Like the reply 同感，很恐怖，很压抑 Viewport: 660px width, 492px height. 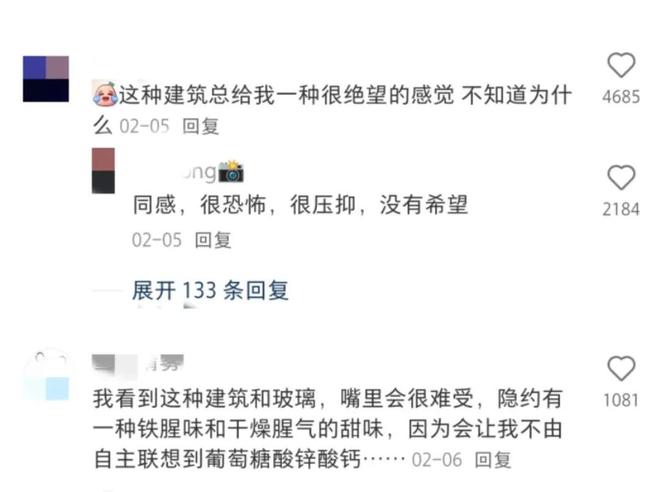pyautogui.click(x=621, y=178)
